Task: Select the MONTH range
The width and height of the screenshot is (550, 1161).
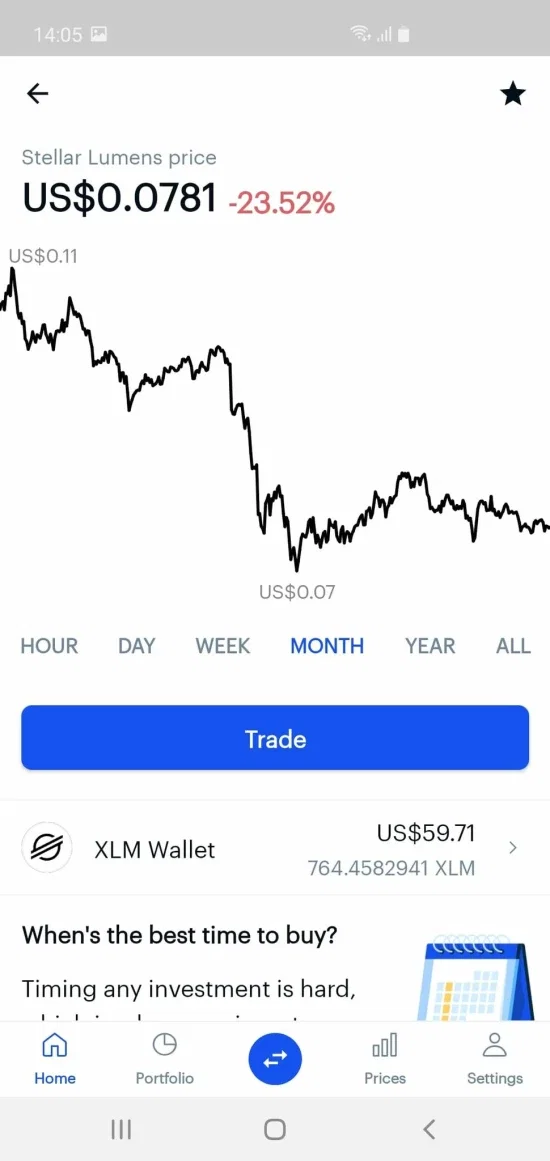Action: tap(327, 646)
